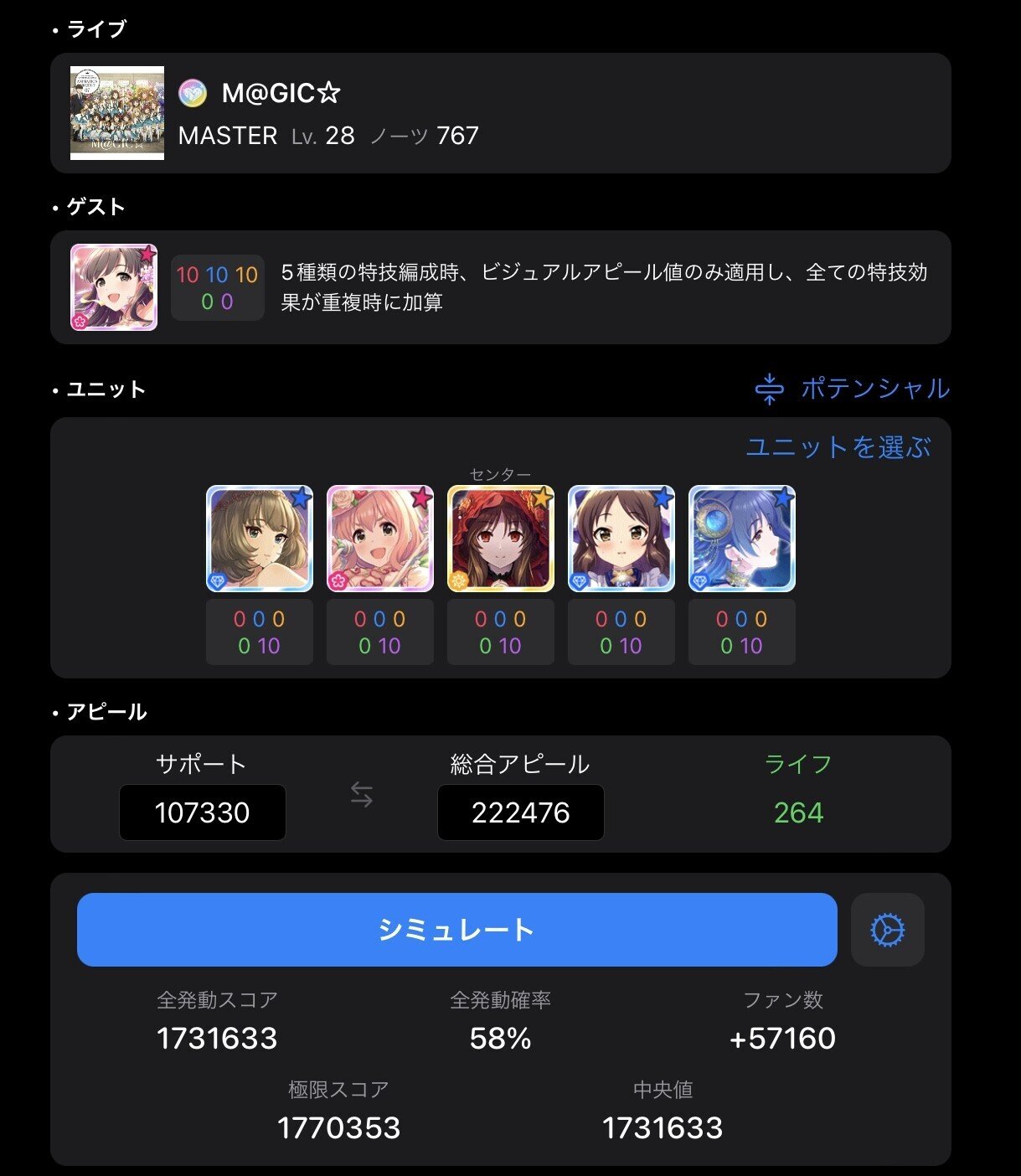Open the settings gear beside シミュレート
Screen dimensions: 1021x1176
point(887,930)
